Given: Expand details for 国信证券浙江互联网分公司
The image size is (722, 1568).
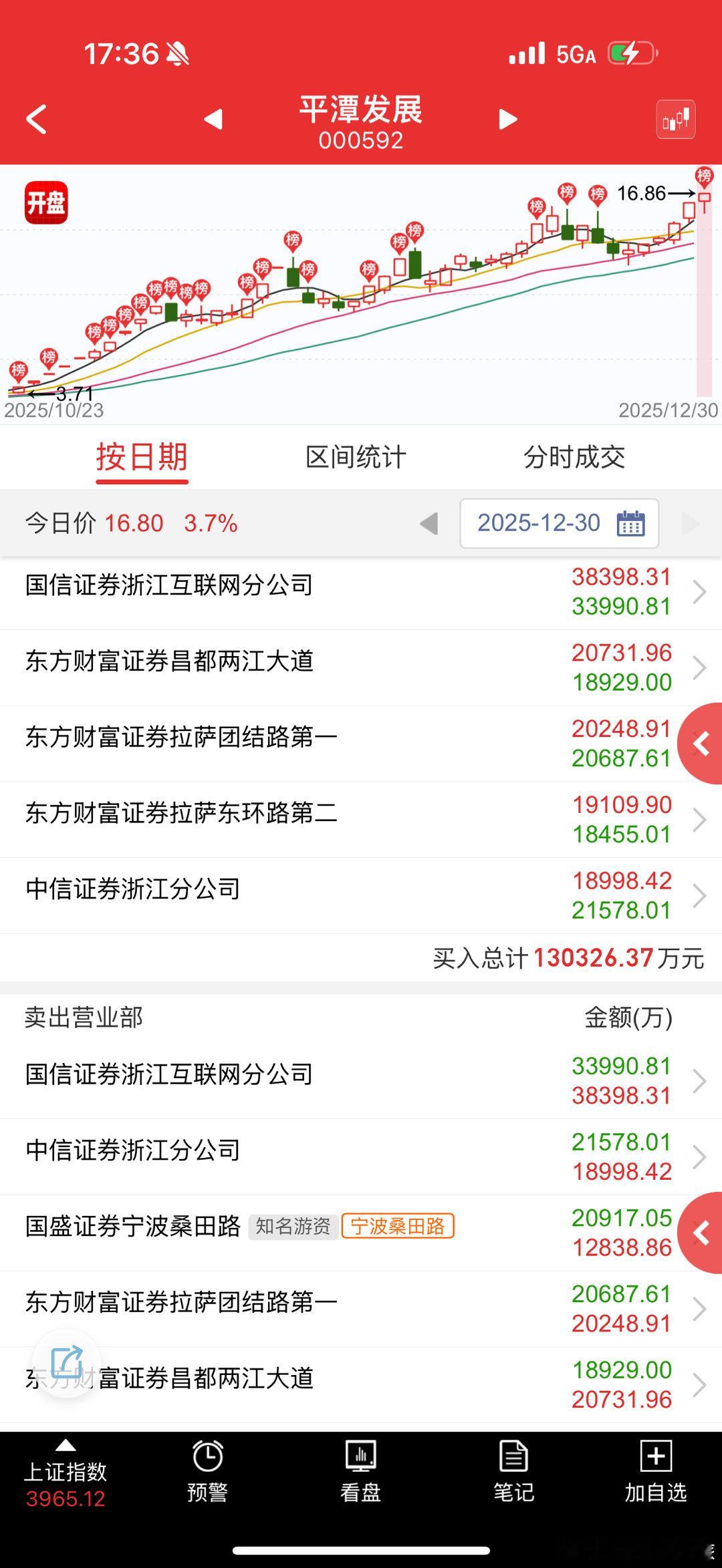Looking at the screenshot, I should click(699, 592).
